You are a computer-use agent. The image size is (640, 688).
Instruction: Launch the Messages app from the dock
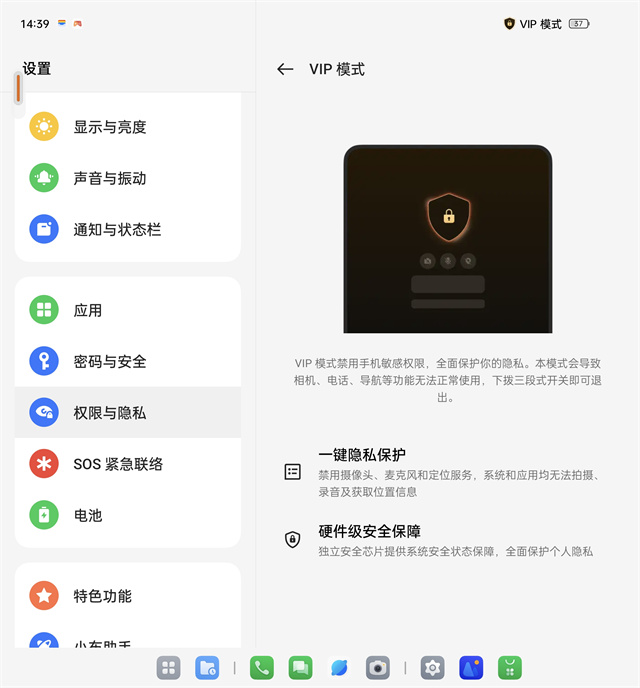(300, 667)
